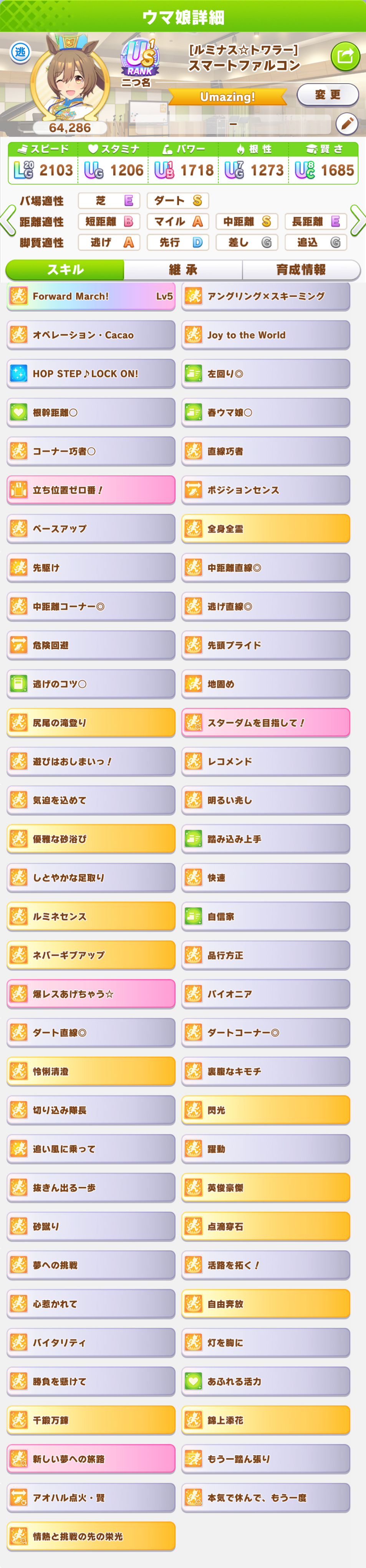Open the 閃光 skill details

coord(265,1110)
